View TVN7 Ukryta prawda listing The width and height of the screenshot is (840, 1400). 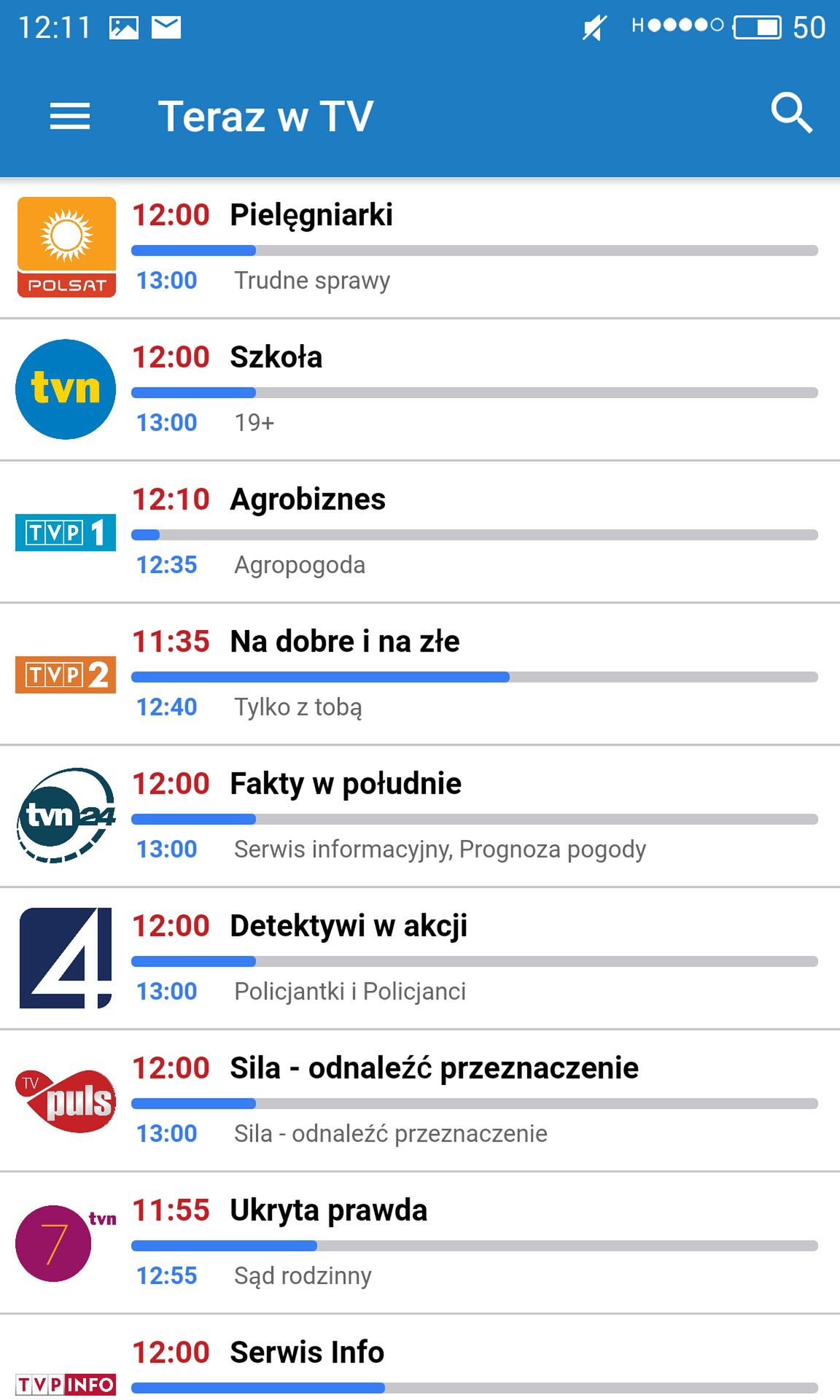(420, 1242)
